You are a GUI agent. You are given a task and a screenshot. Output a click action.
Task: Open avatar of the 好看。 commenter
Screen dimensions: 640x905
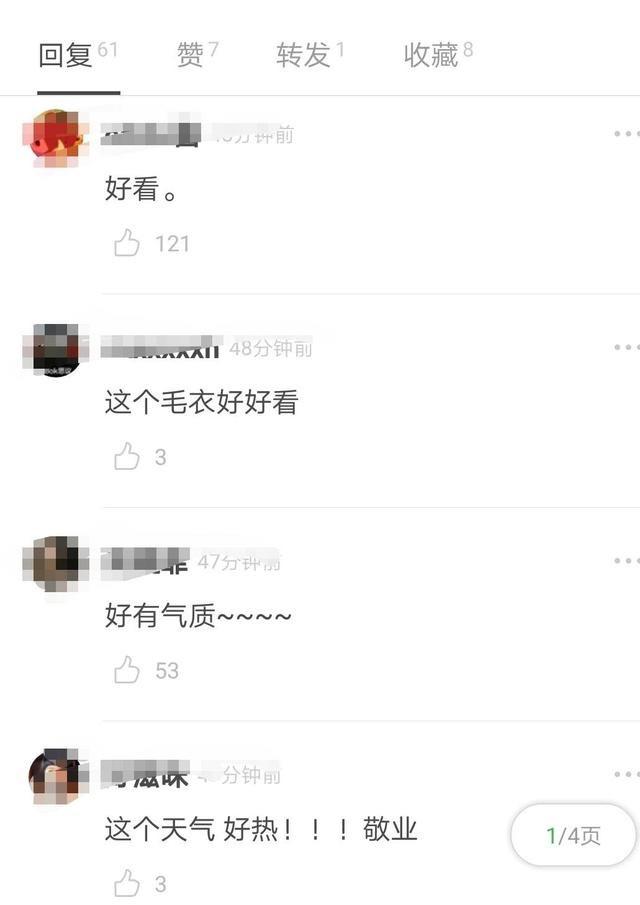pos(56,137)
